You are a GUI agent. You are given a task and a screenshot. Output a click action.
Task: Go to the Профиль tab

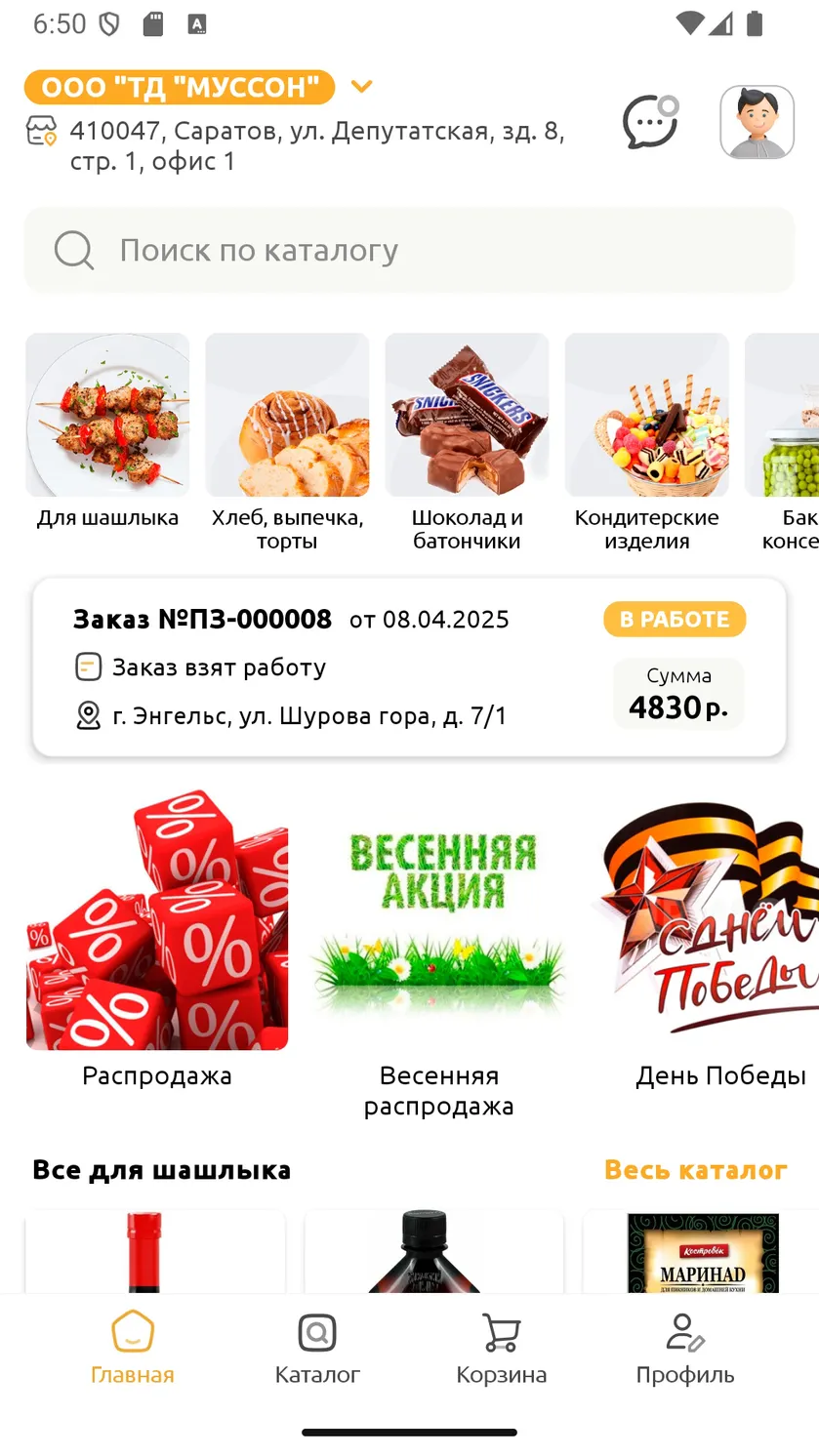tap(685, 1349)
